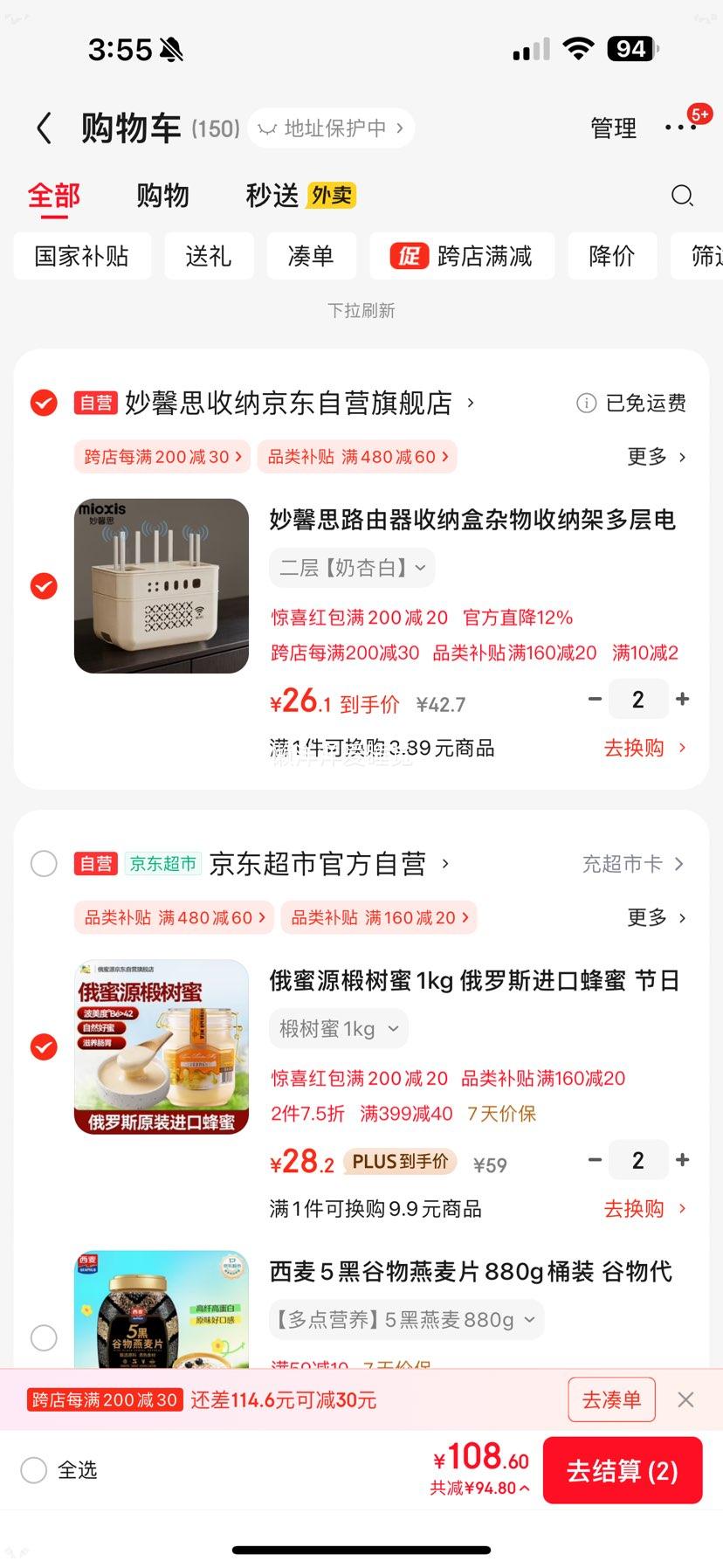Uncheck the 俄蜜源椴树蜜 product checkbox
The height and width of the screenshot is (1568, 723).
[x=44, y=1046]
